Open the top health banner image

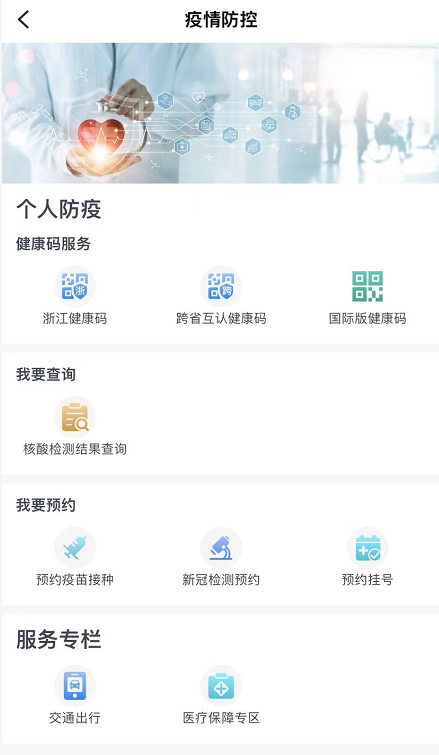click(220, 113)
